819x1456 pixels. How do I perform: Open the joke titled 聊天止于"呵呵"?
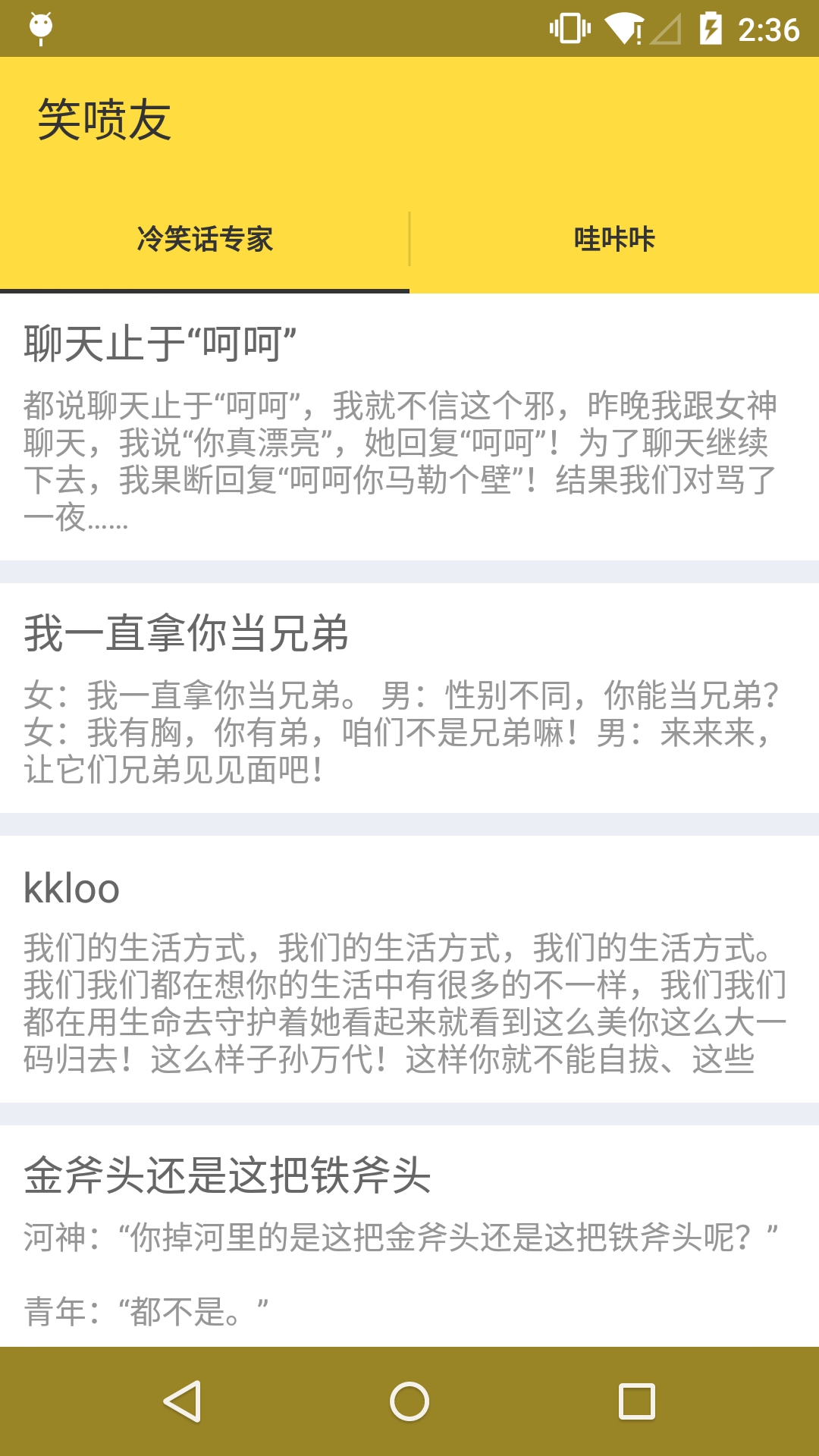coord(159,341)
